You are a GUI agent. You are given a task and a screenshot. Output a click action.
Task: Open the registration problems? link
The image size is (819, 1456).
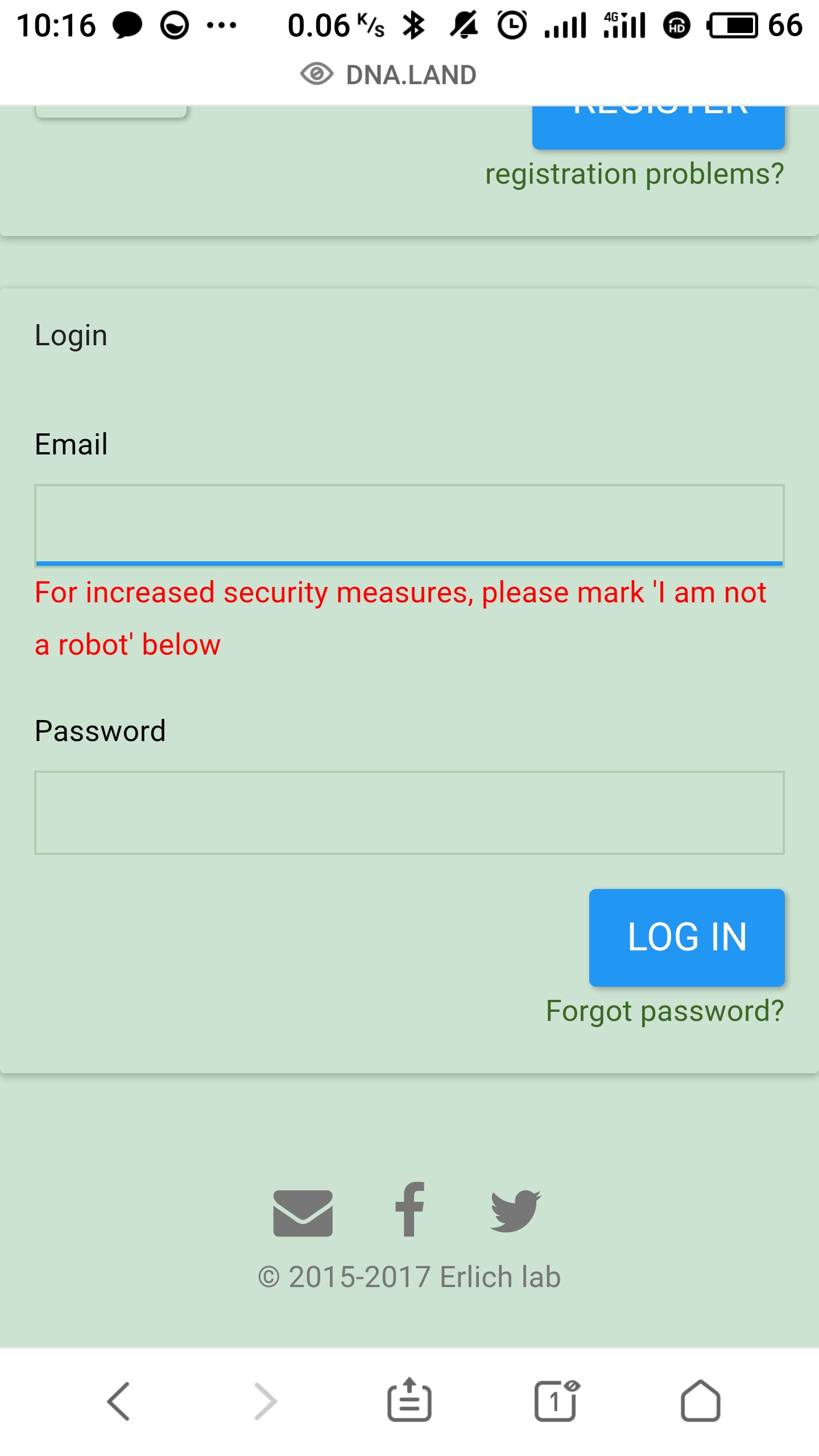click(x=634, y=174)
